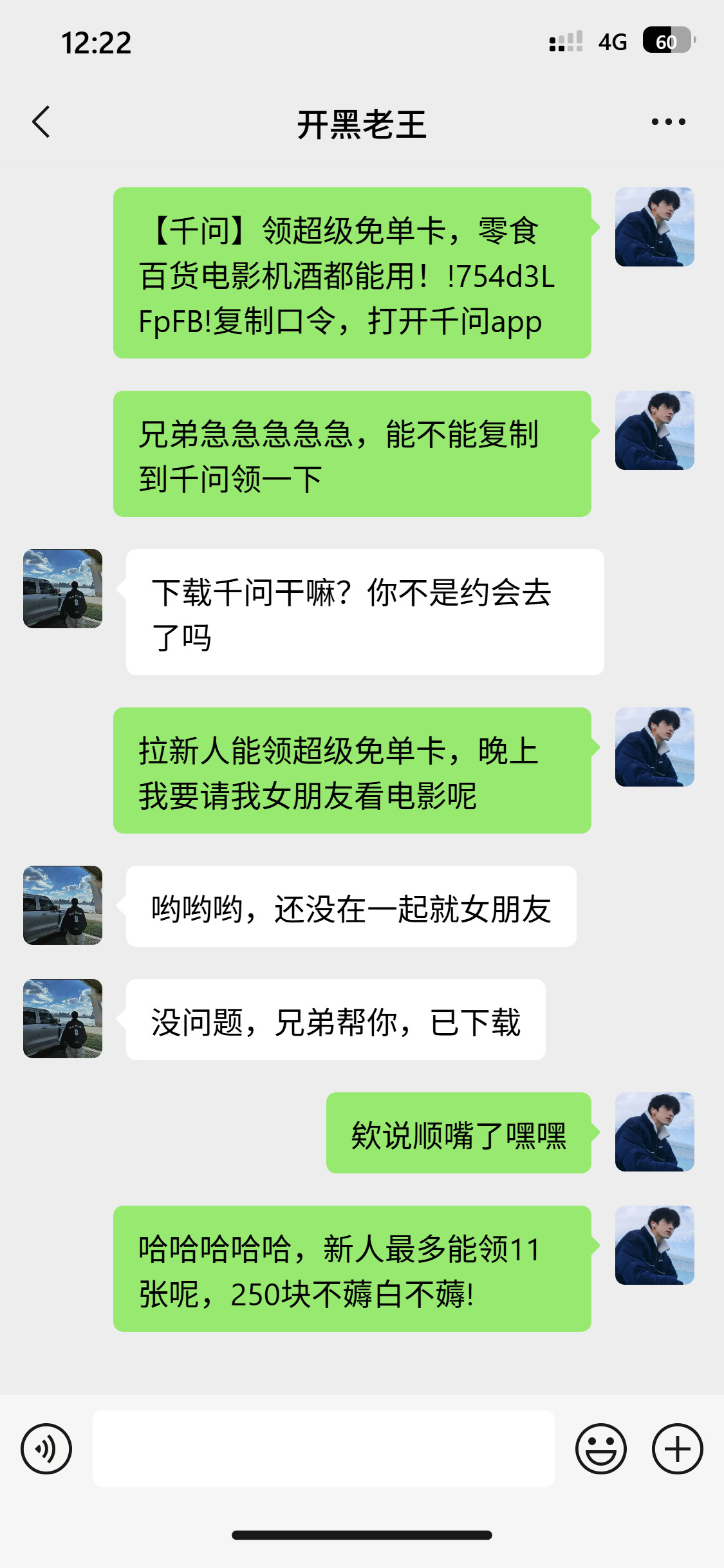Tap the back arrow to leave the chat
724x1568 pixels.
(41, 121)
